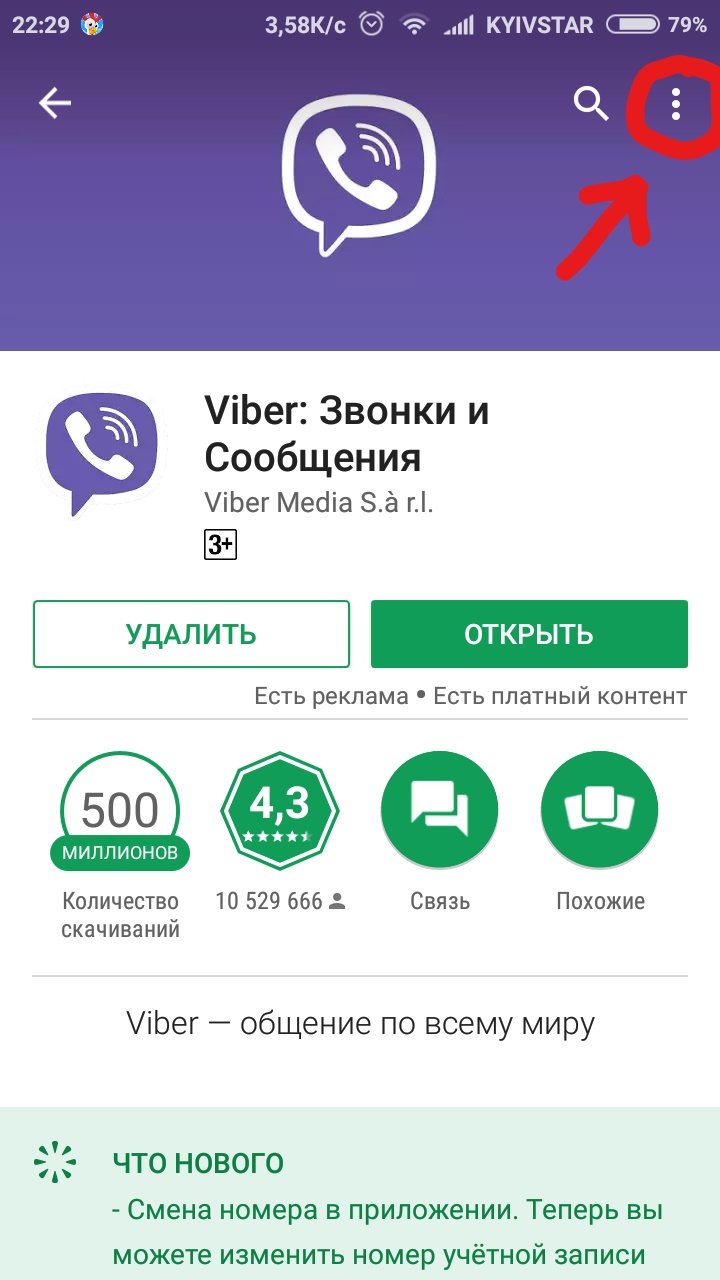The height and width of the screenshot is (1280, 720).
Task: Open the Связь category badge
Action: click(x=440, y=811)
